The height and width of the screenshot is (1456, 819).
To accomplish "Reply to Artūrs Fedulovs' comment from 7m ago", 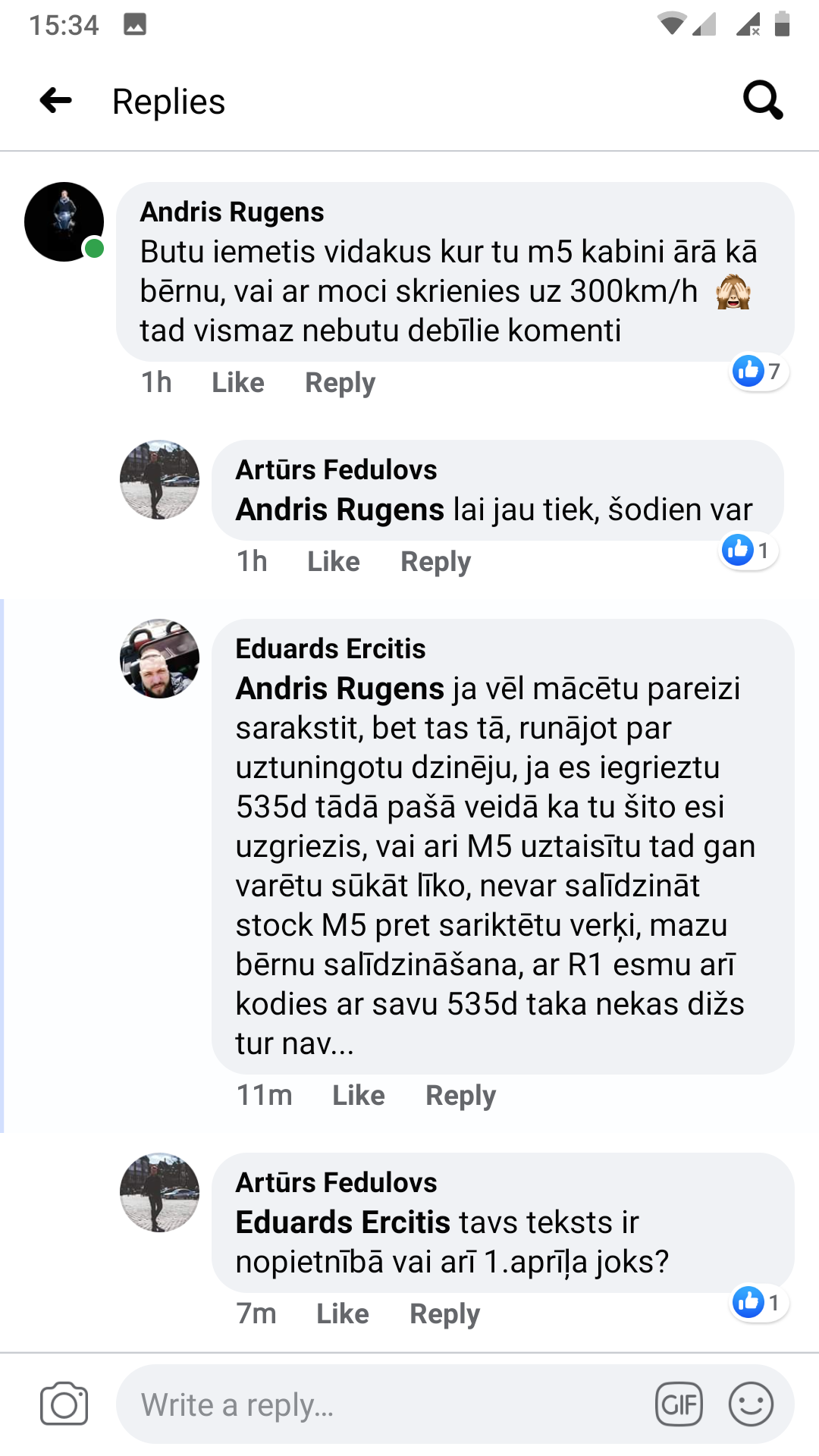I will (x=444, y=1314).
